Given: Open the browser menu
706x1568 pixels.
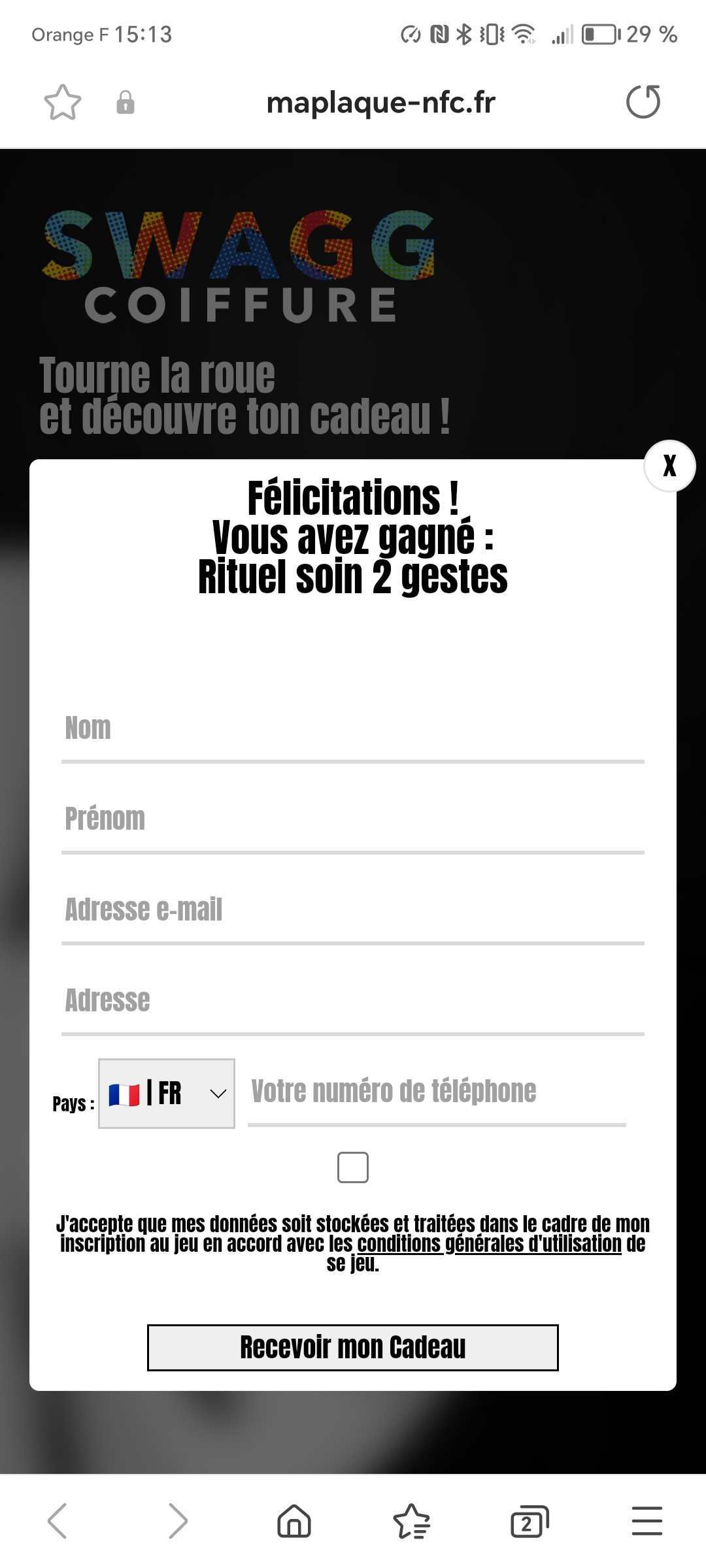Looking at the screenshot, I should coord(647,1521).
